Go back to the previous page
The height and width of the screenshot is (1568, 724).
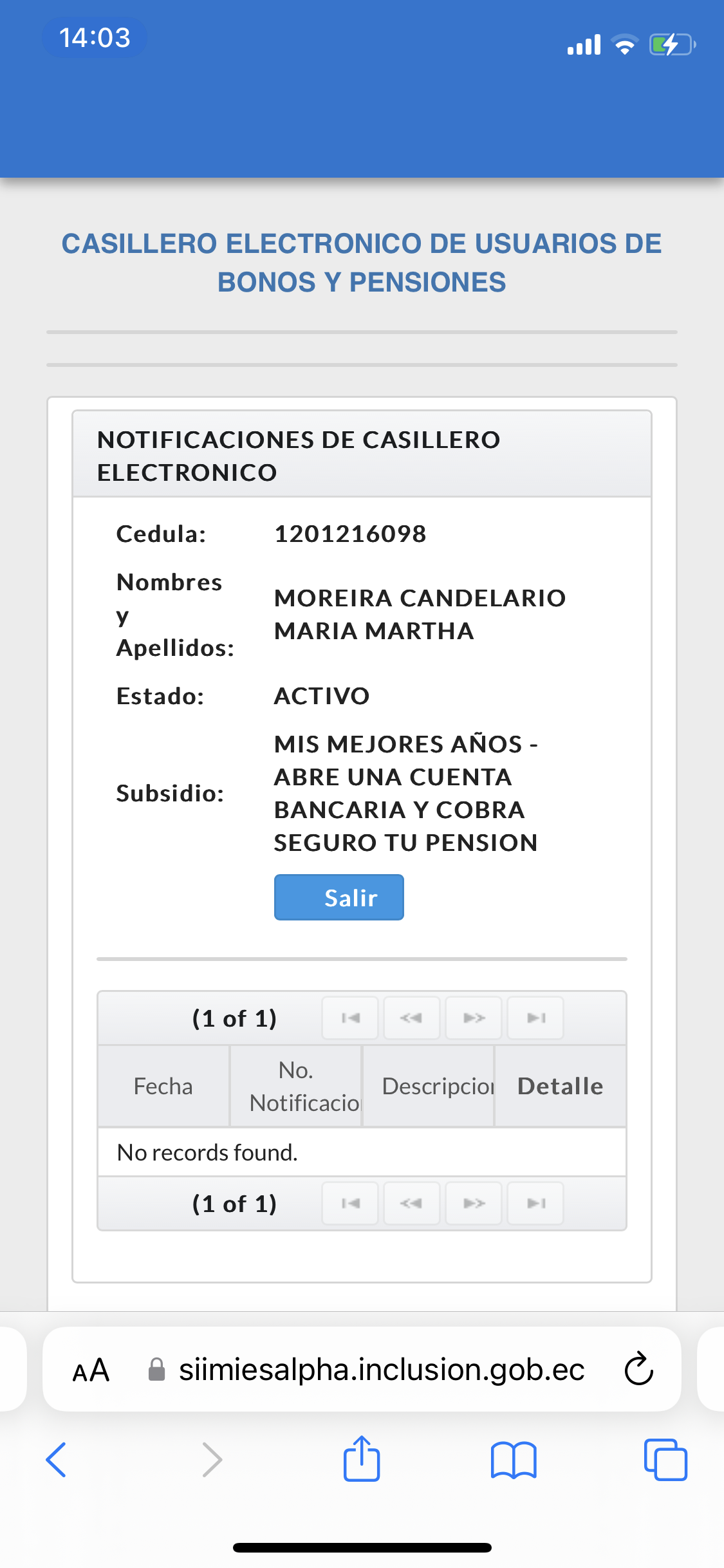click(x=57, y=1460)
